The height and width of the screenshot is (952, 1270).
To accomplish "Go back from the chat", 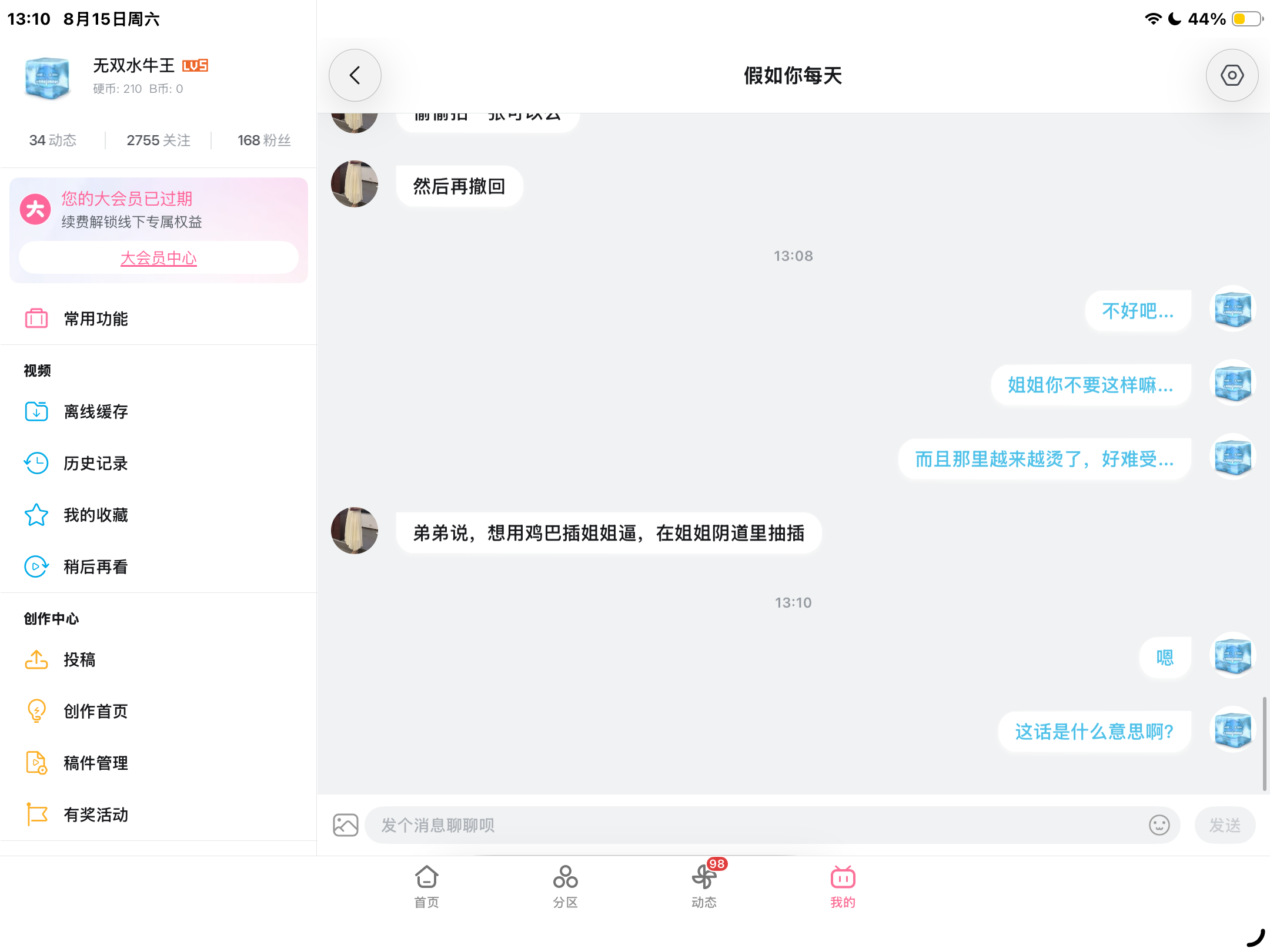I will (355, 75).
